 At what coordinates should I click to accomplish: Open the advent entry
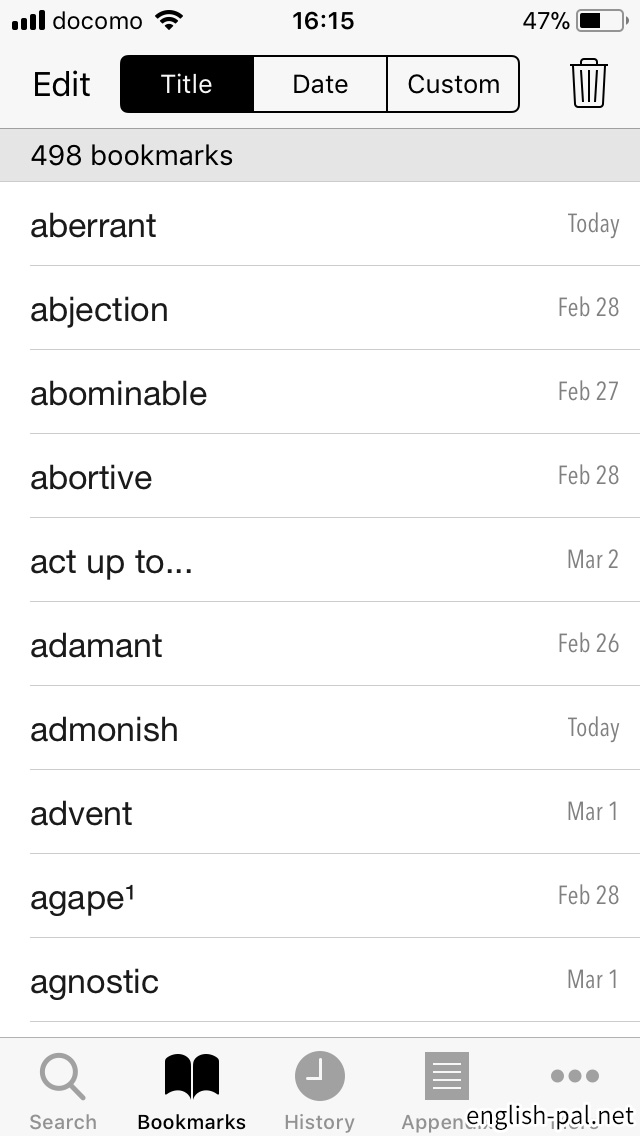click(x=320, y=812)
